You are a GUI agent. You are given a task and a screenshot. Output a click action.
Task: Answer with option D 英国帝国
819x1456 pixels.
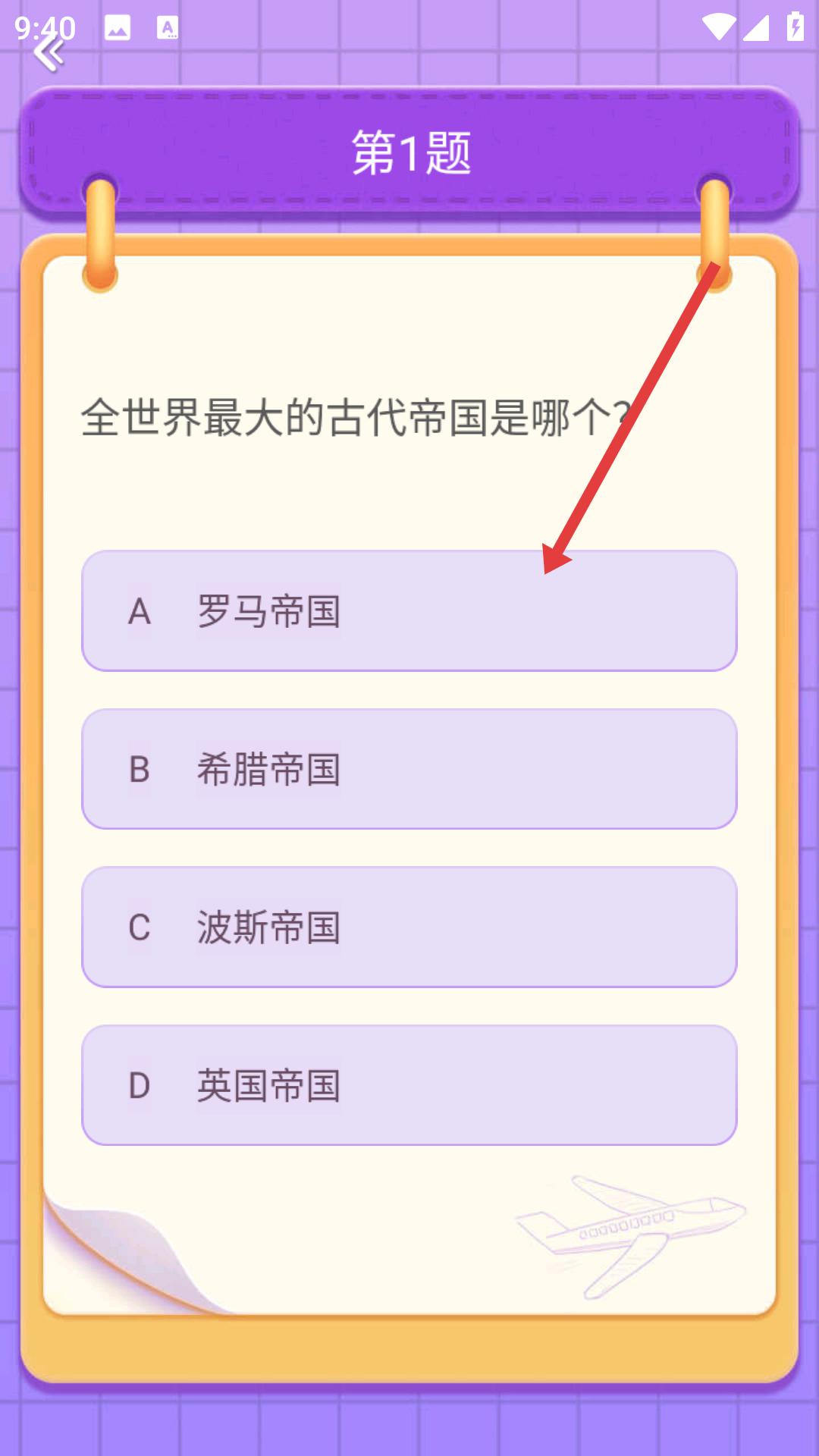(x=409, y=1085)
